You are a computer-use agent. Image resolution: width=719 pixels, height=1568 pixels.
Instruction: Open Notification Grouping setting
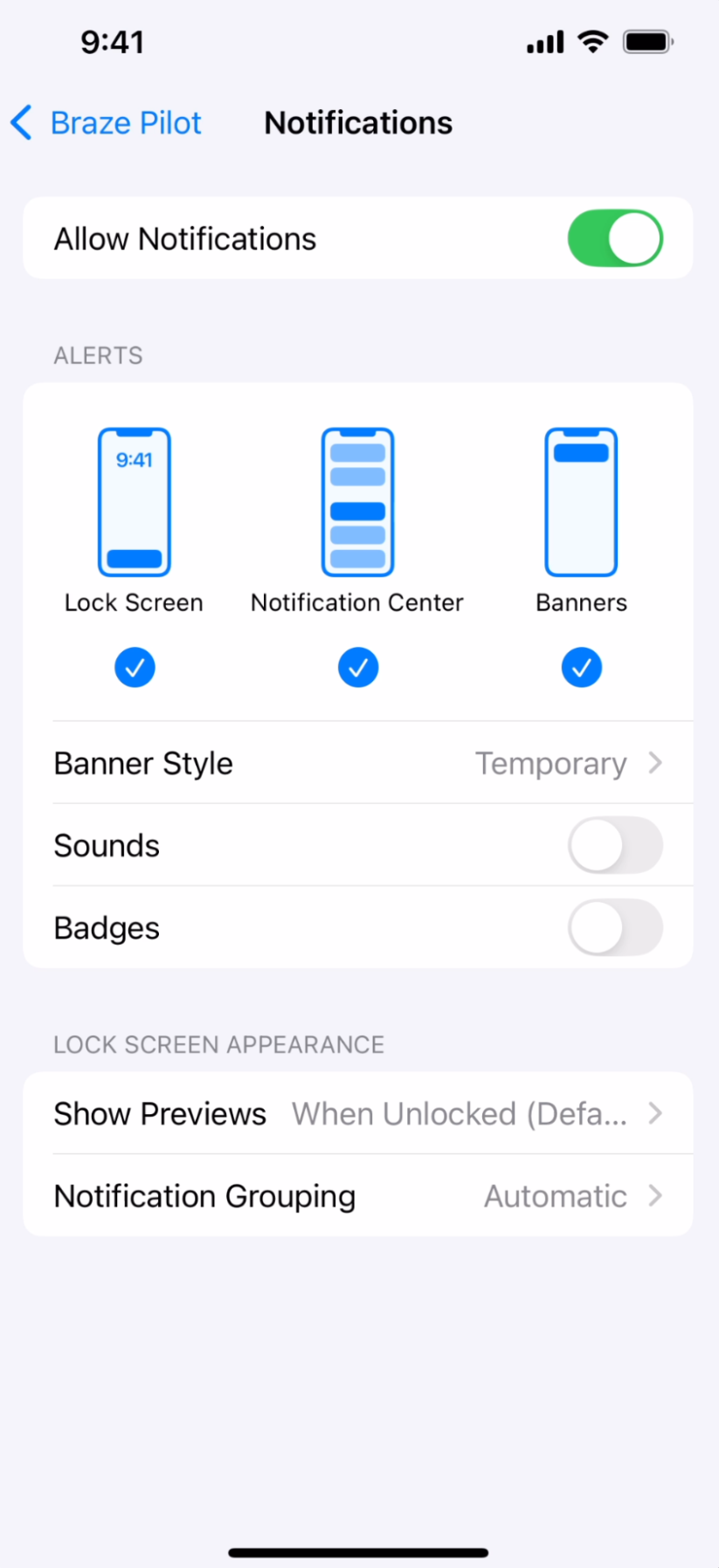point(358,1195)
